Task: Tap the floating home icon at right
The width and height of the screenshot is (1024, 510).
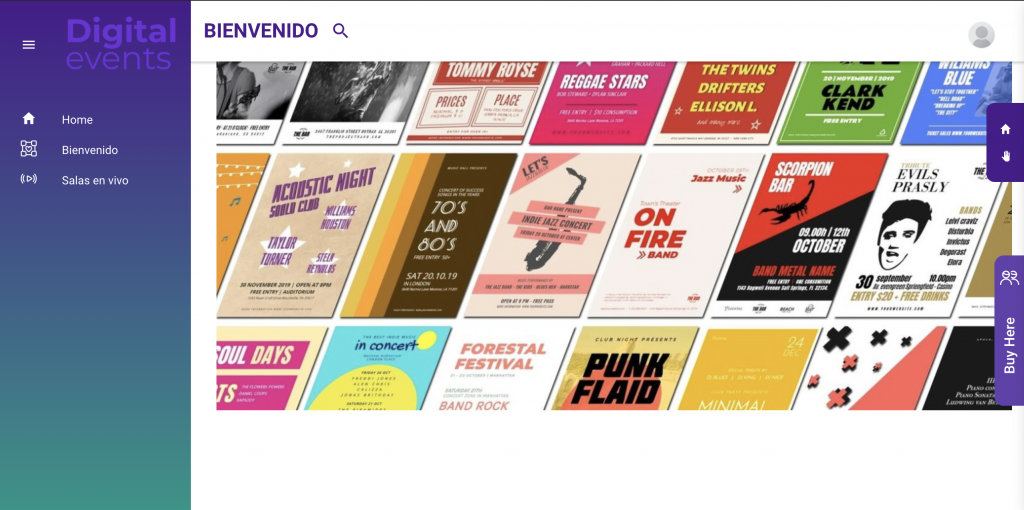Action: (1005, 129)
